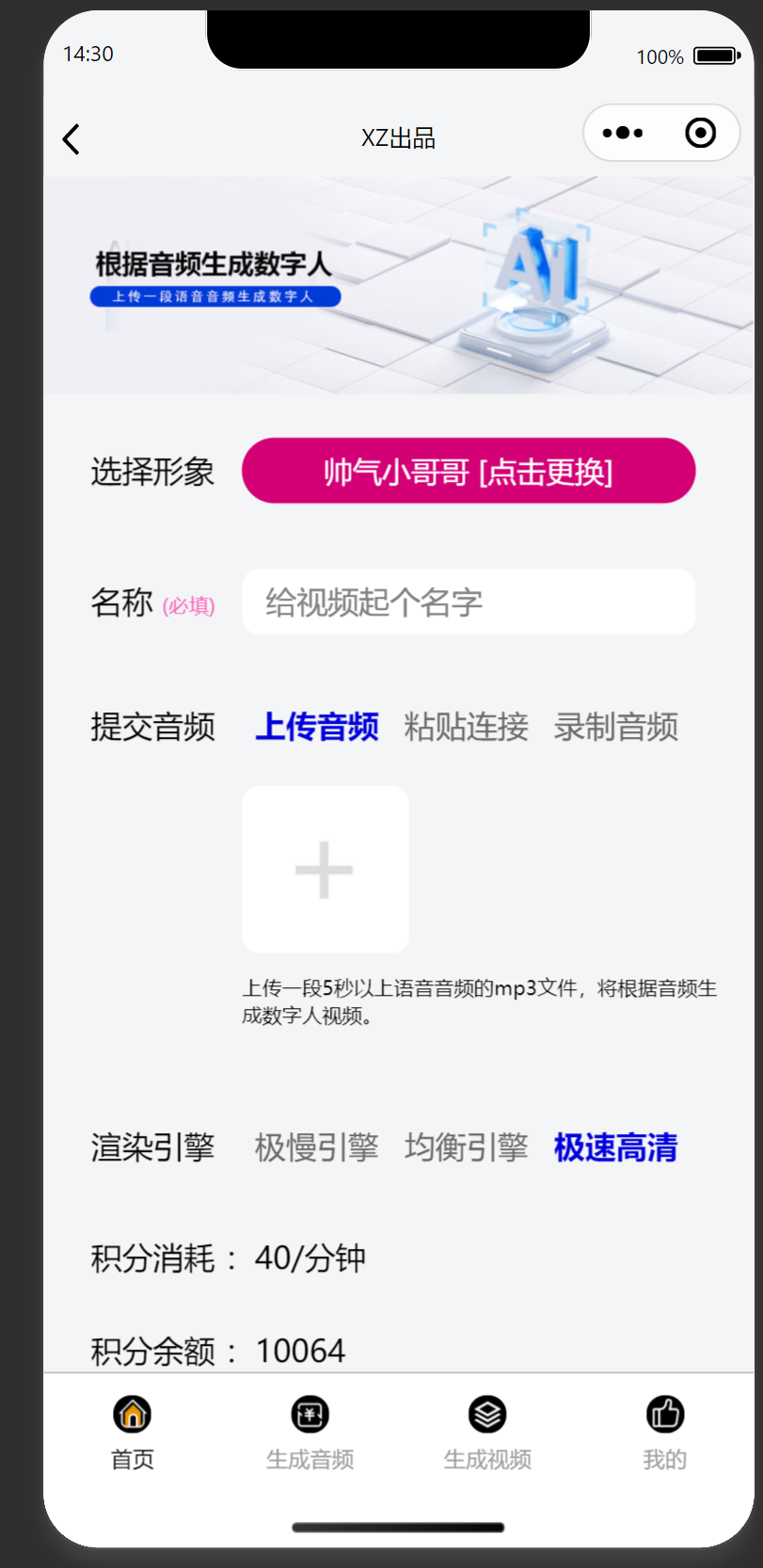This screenshot has height=1568, width=763.
Task: Tap the plus box to upload audio
Action: coord(325,870)
